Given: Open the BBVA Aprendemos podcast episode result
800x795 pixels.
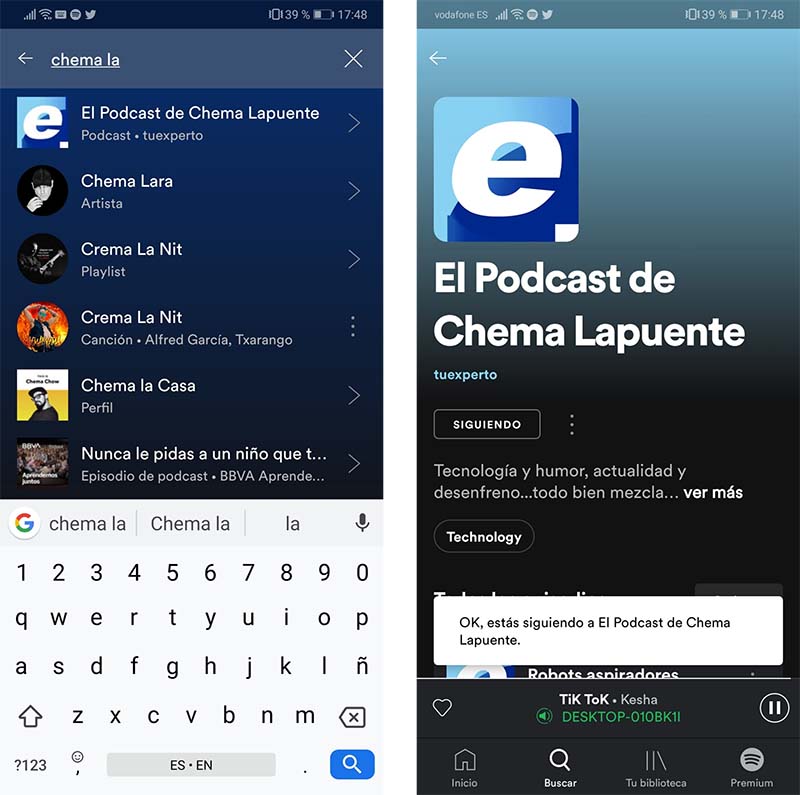Looking at the screenshot, I should (x=190, y=463).
